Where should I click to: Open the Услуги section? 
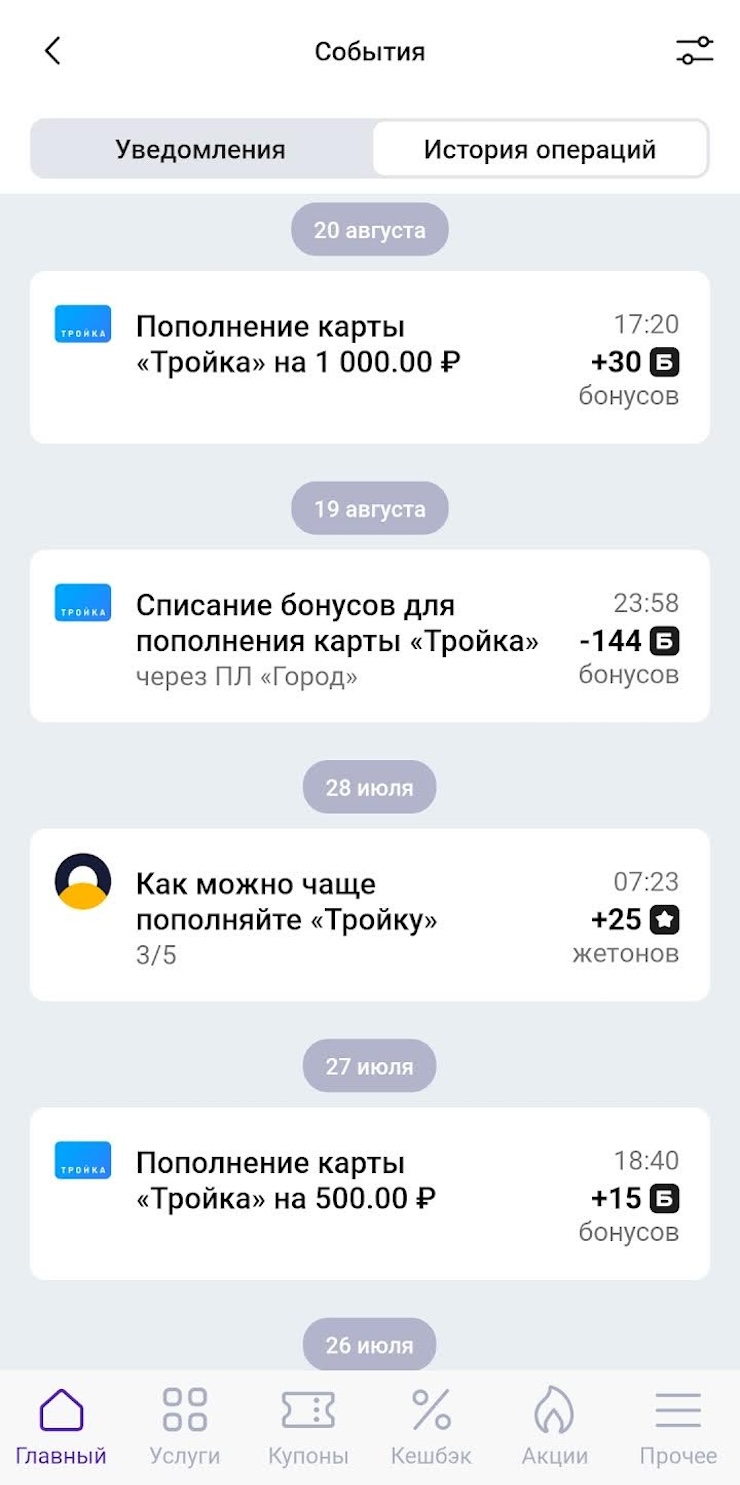(x=184, y=1427)
